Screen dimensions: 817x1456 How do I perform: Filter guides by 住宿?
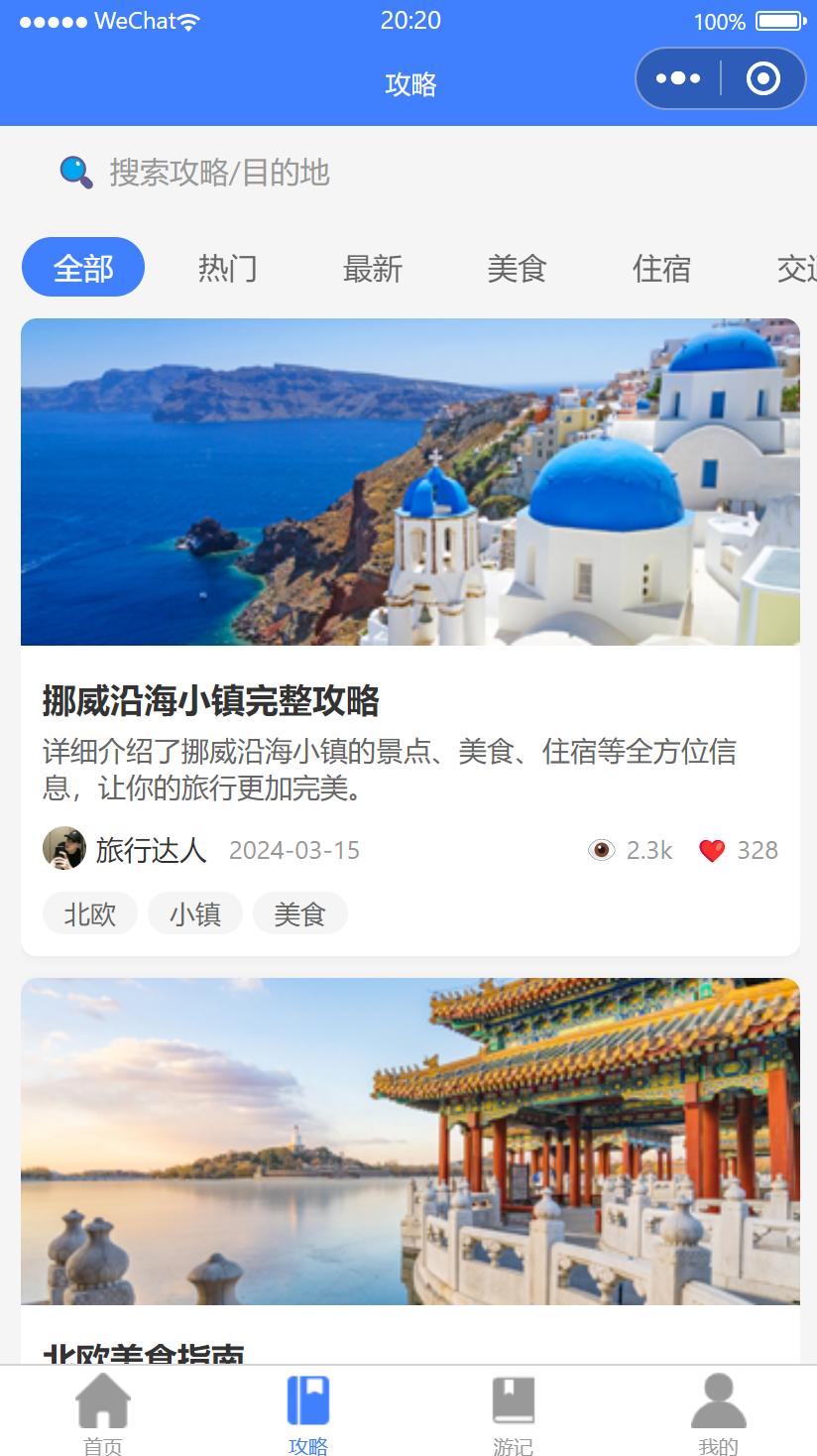pos(661,268)
